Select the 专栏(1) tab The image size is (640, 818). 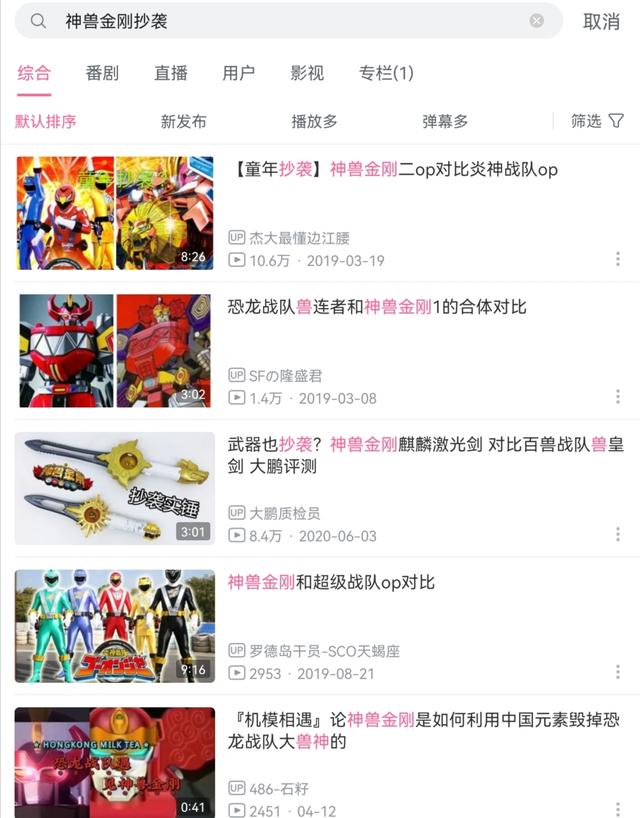click(386, 73)
